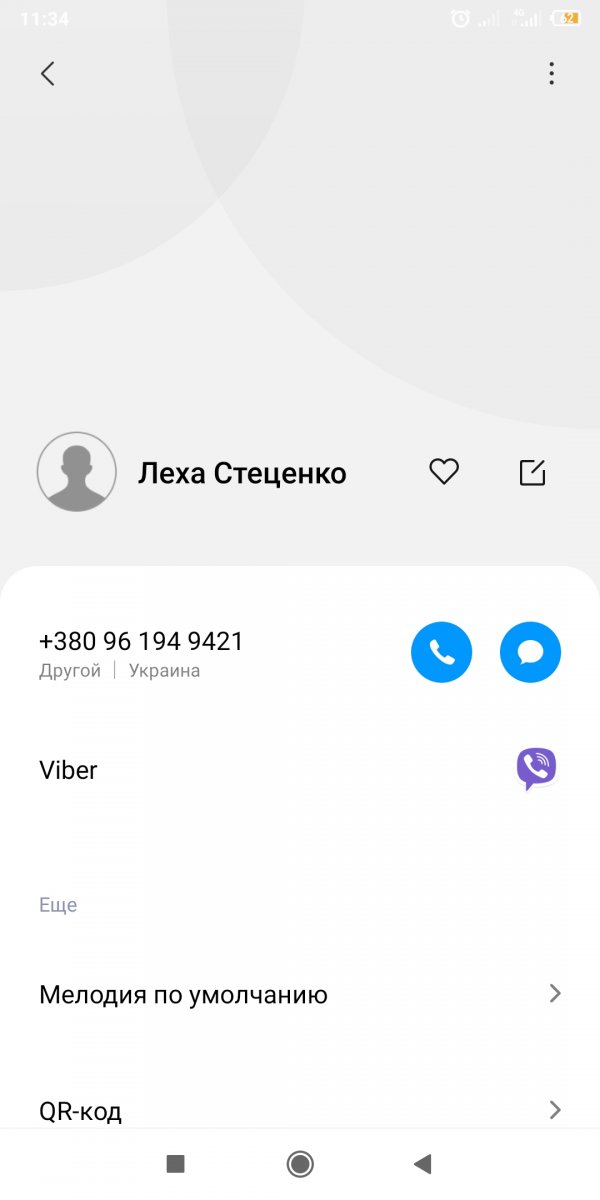
Task: Send a message to this number
Action: (x=530, y=653)
